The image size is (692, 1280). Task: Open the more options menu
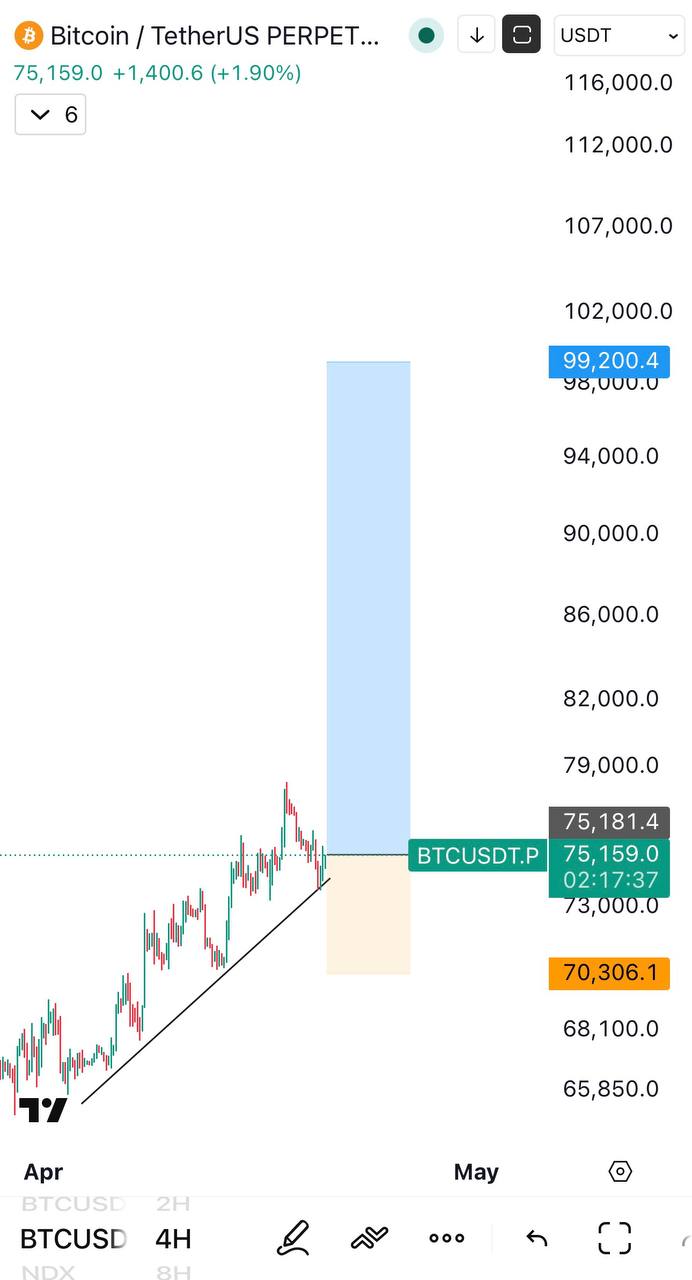(x=446, y=1239)
